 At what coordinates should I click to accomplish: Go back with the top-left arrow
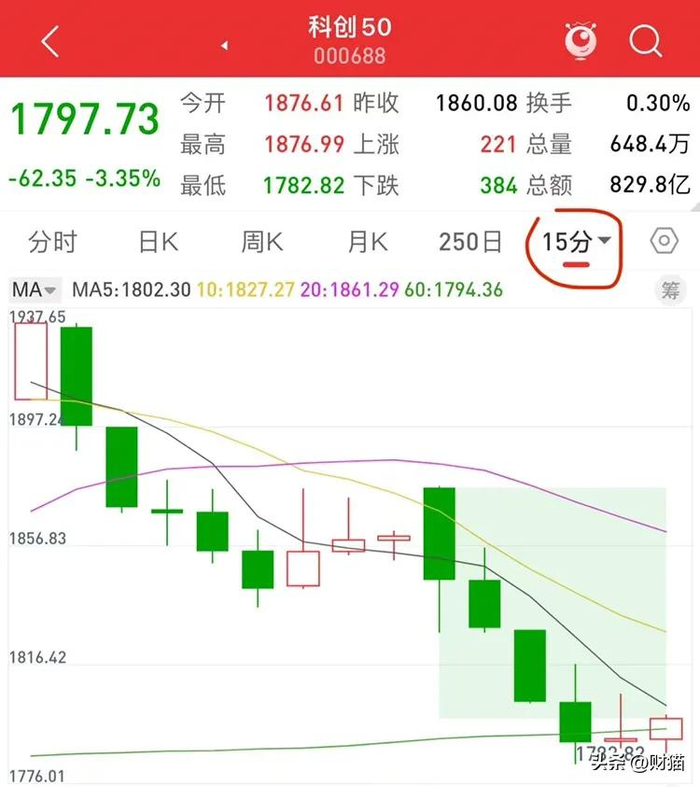pos(50,41)
